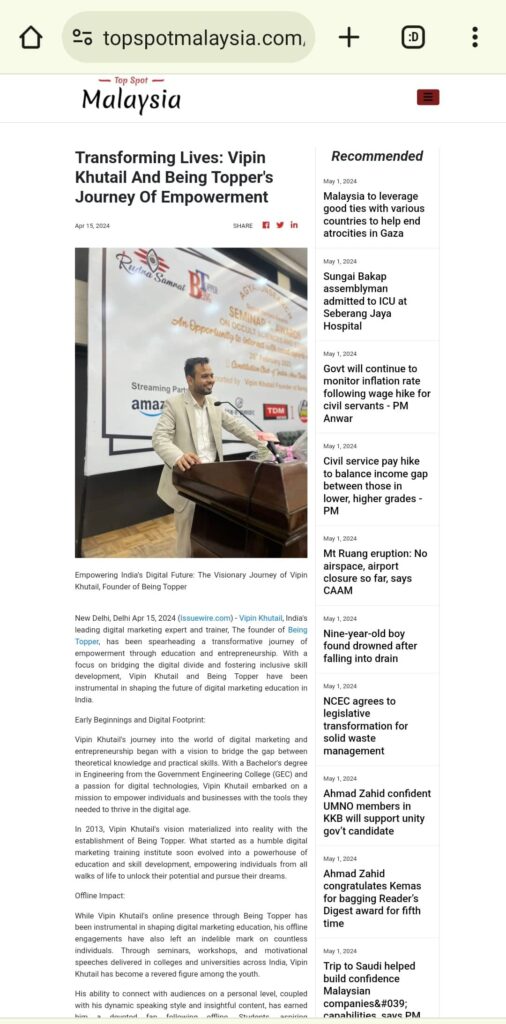Share the article on Facebook
Image resolution: width=506 pixels, height=1024 pixels.
click(266, 225)
